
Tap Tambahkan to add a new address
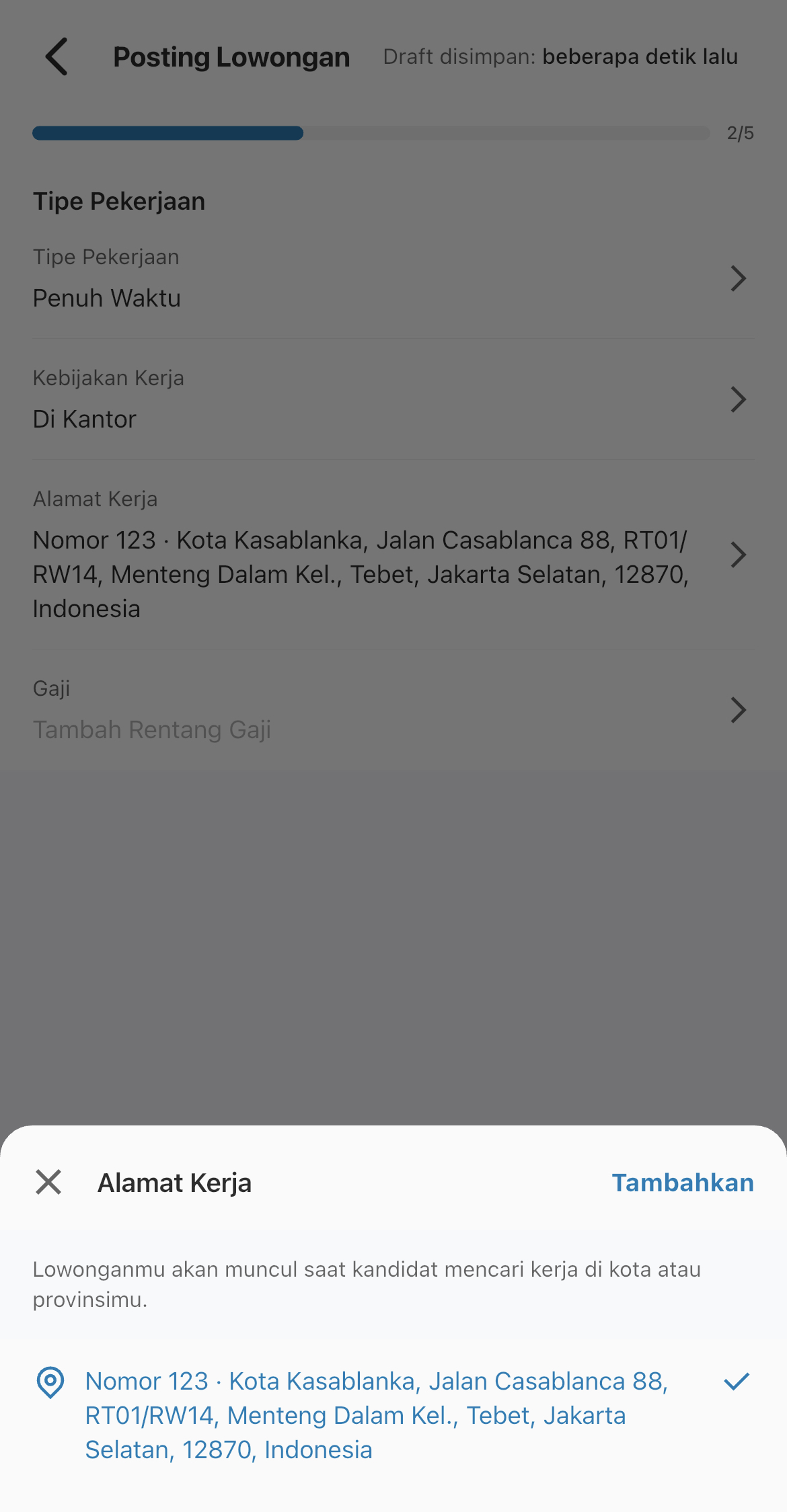pyautogui.click(x=682, y=1183)
